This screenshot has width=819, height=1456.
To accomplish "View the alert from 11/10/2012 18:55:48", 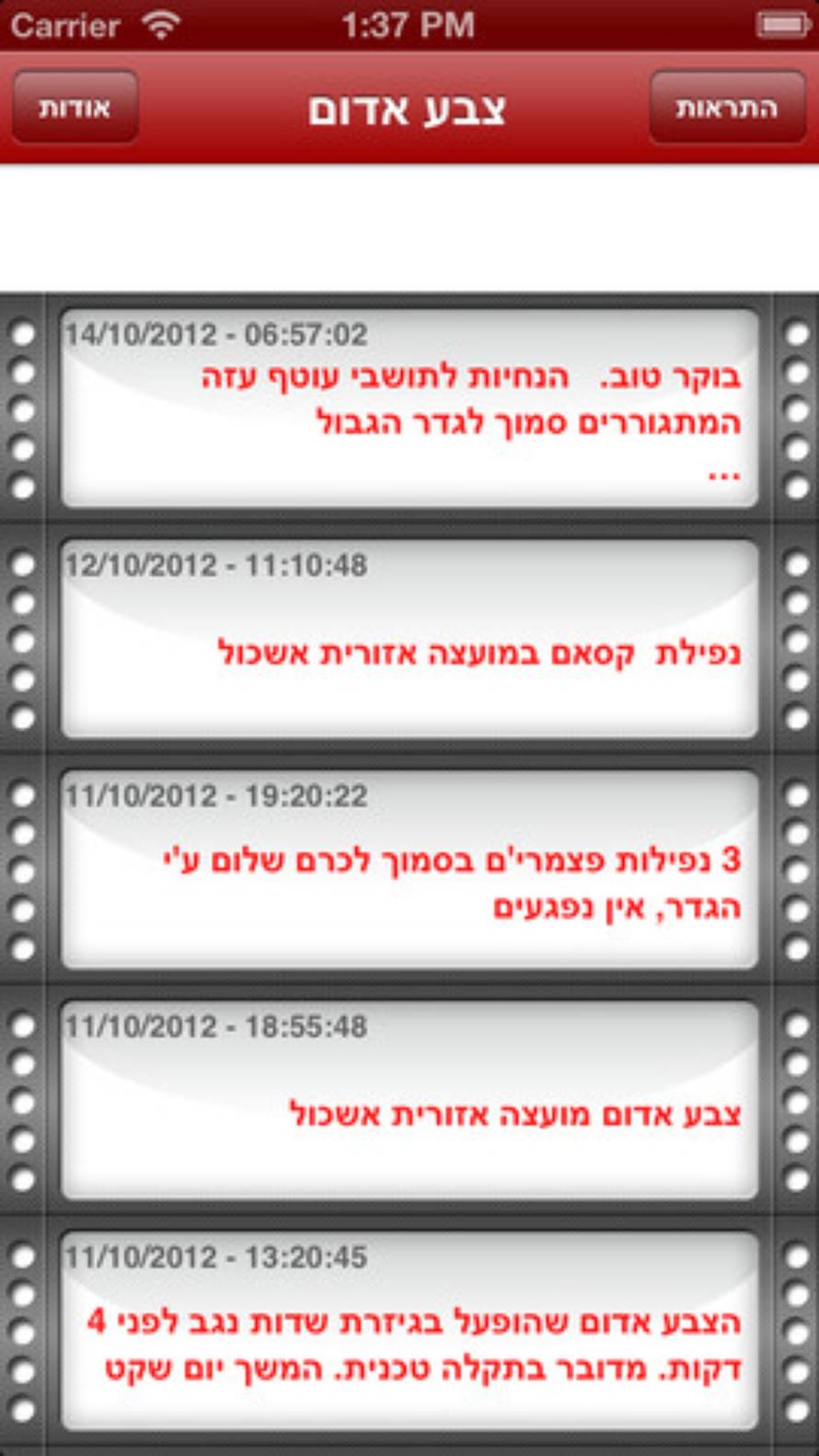I will click(409, 1102).
